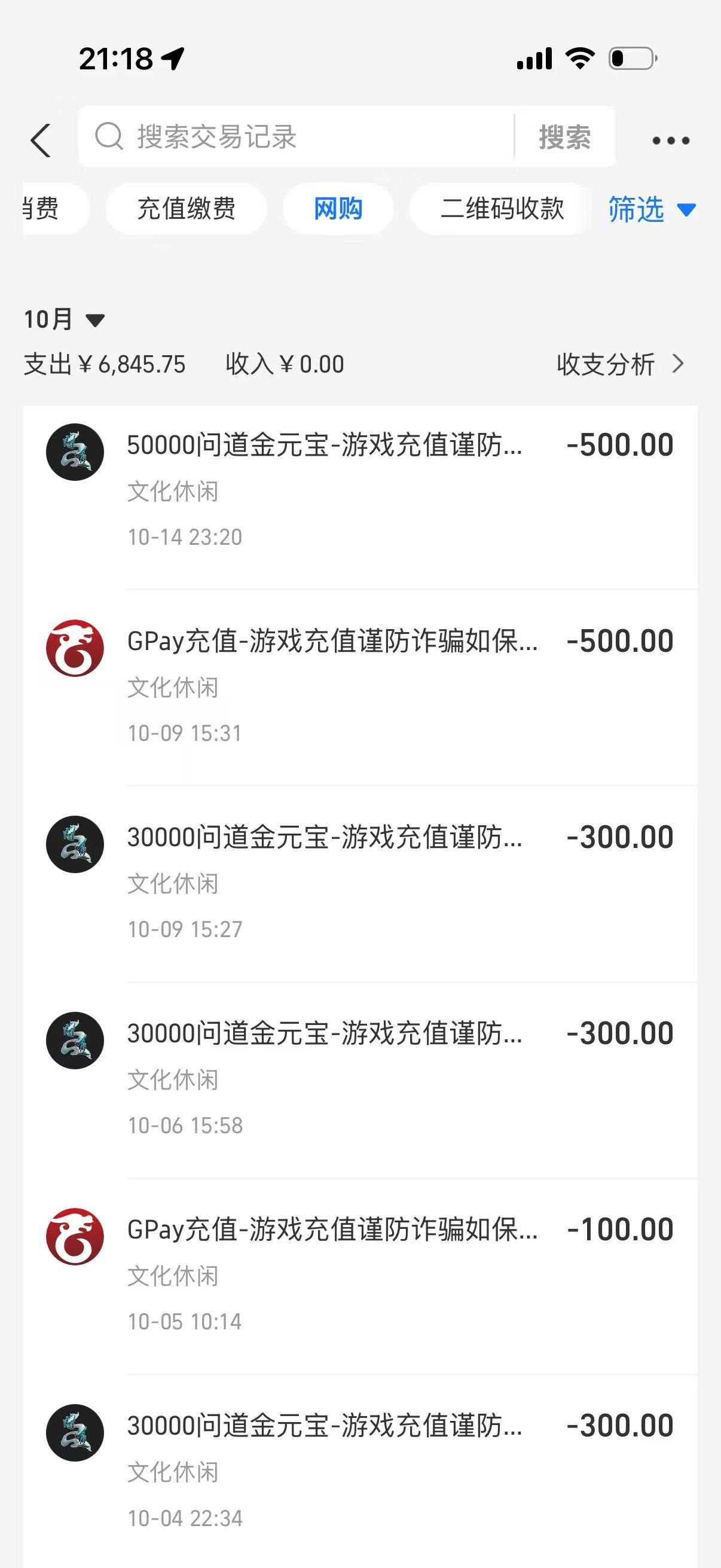This screenshot has height=1568, width=721.
Task: Open 收支分析 income and expense analysis
Action: [619, 364]
